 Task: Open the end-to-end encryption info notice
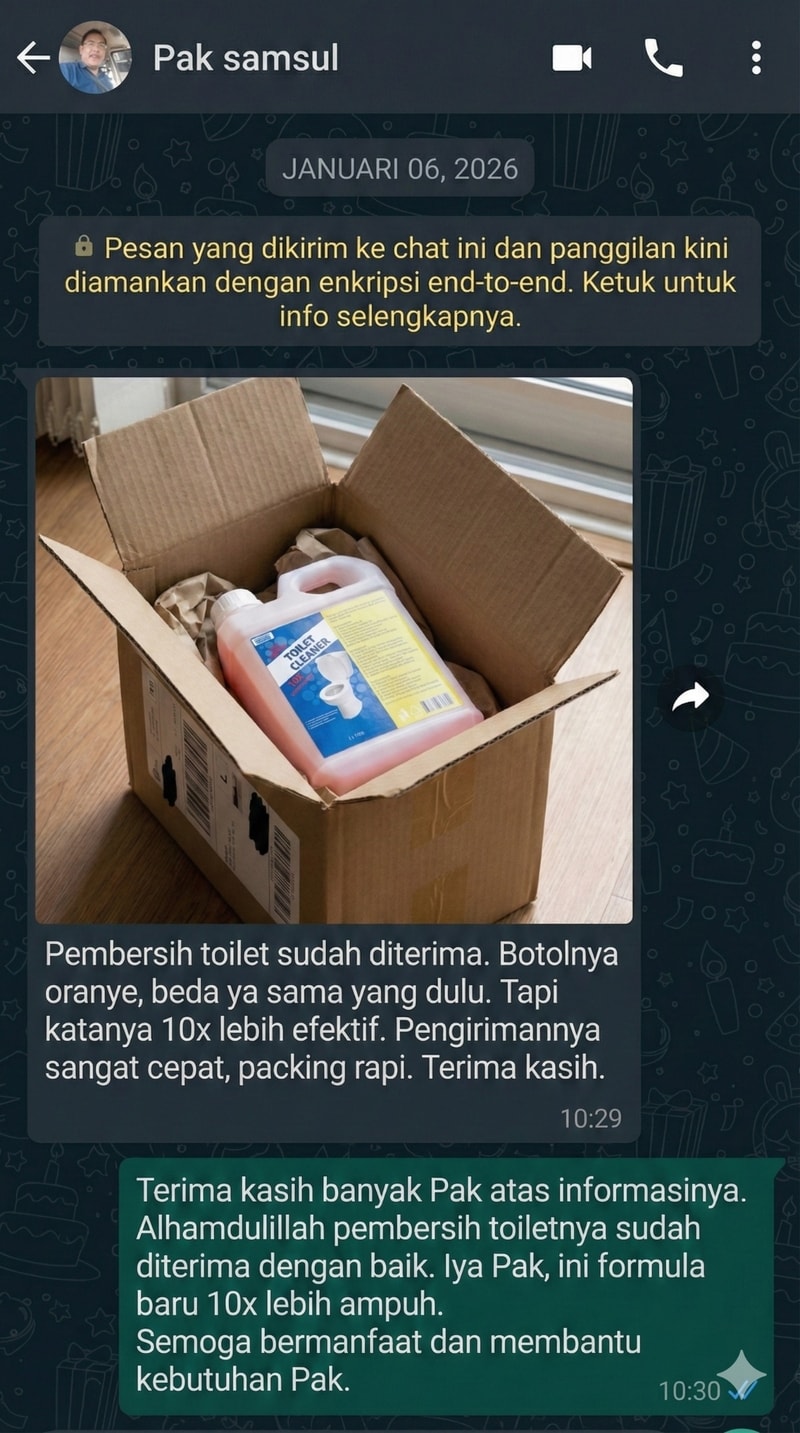(x=399, y=282)
